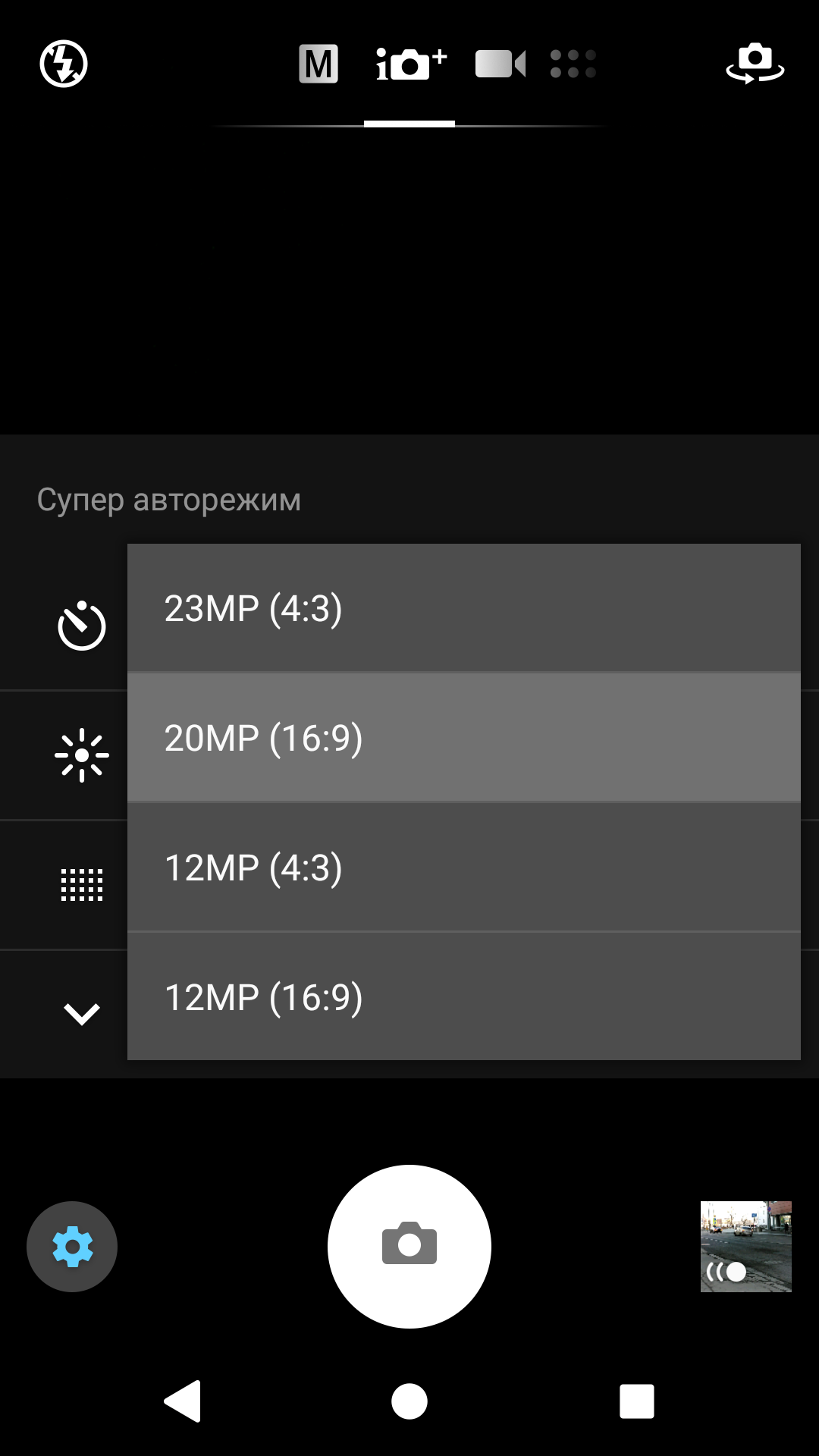This screenshot has height=1456, width=819.
Task: Open the camera apps grid
Action: tap(573, 64)
